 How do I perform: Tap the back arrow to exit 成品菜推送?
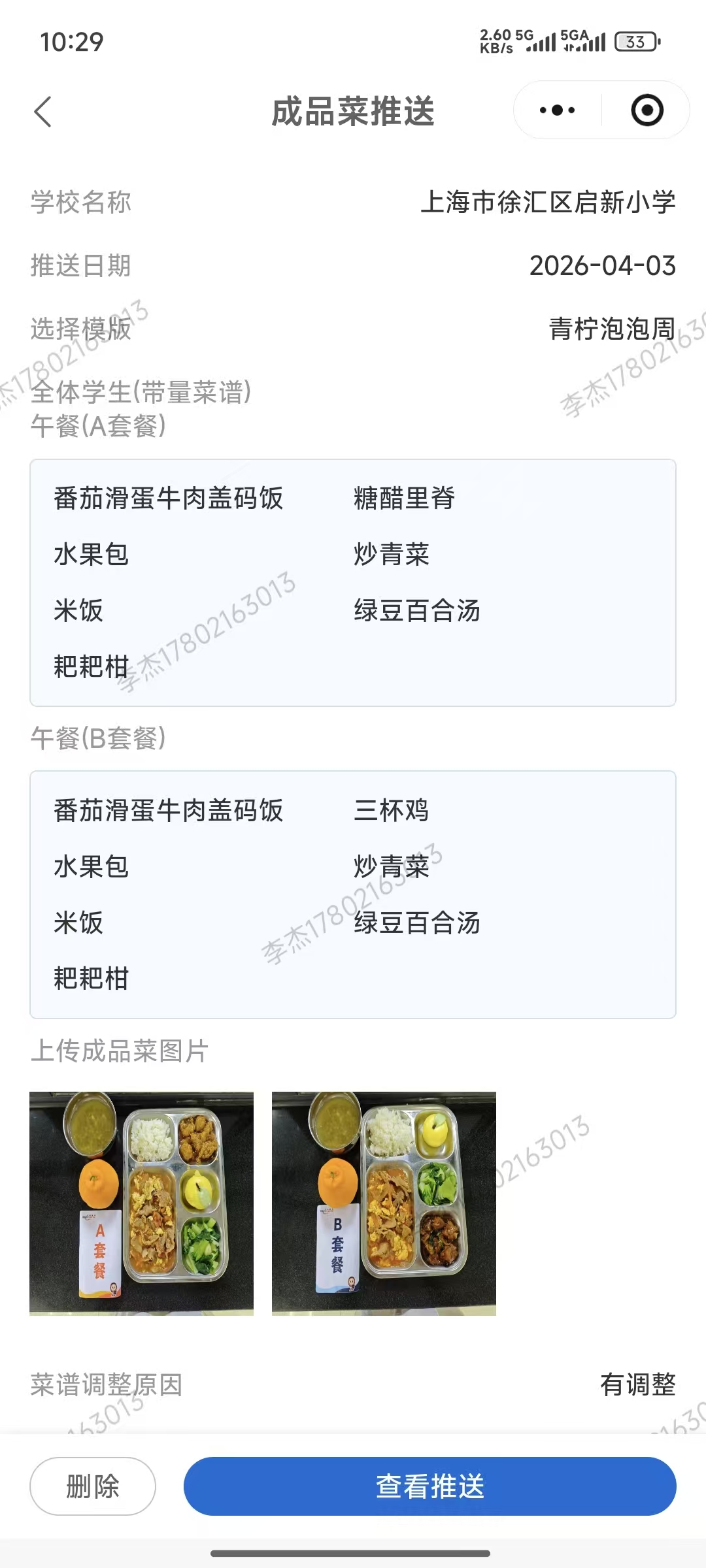click(x=43, y=111)
